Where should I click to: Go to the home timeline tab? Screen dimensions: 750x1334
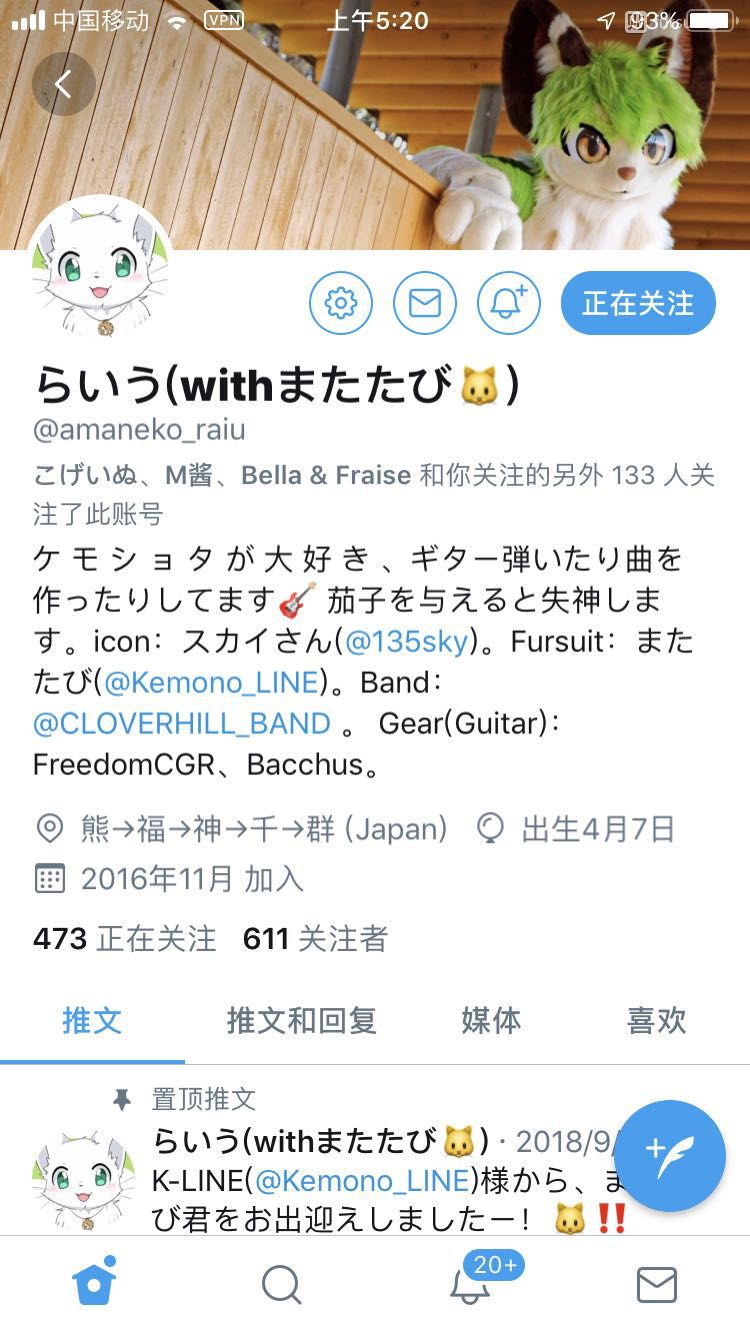(x=94, y=1284)
